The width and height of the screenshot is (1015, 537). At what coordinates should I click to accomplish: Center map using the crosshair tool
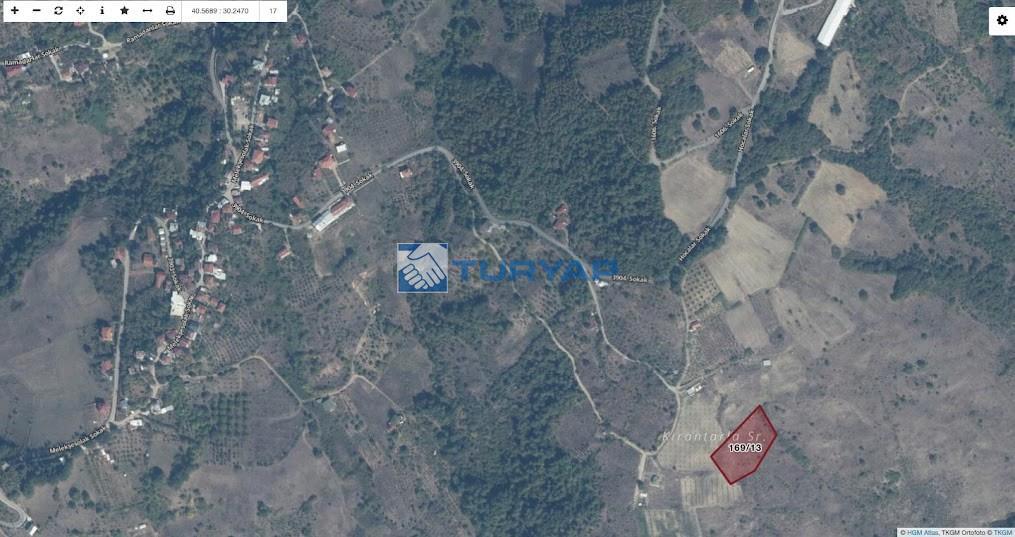coord(80,11)
